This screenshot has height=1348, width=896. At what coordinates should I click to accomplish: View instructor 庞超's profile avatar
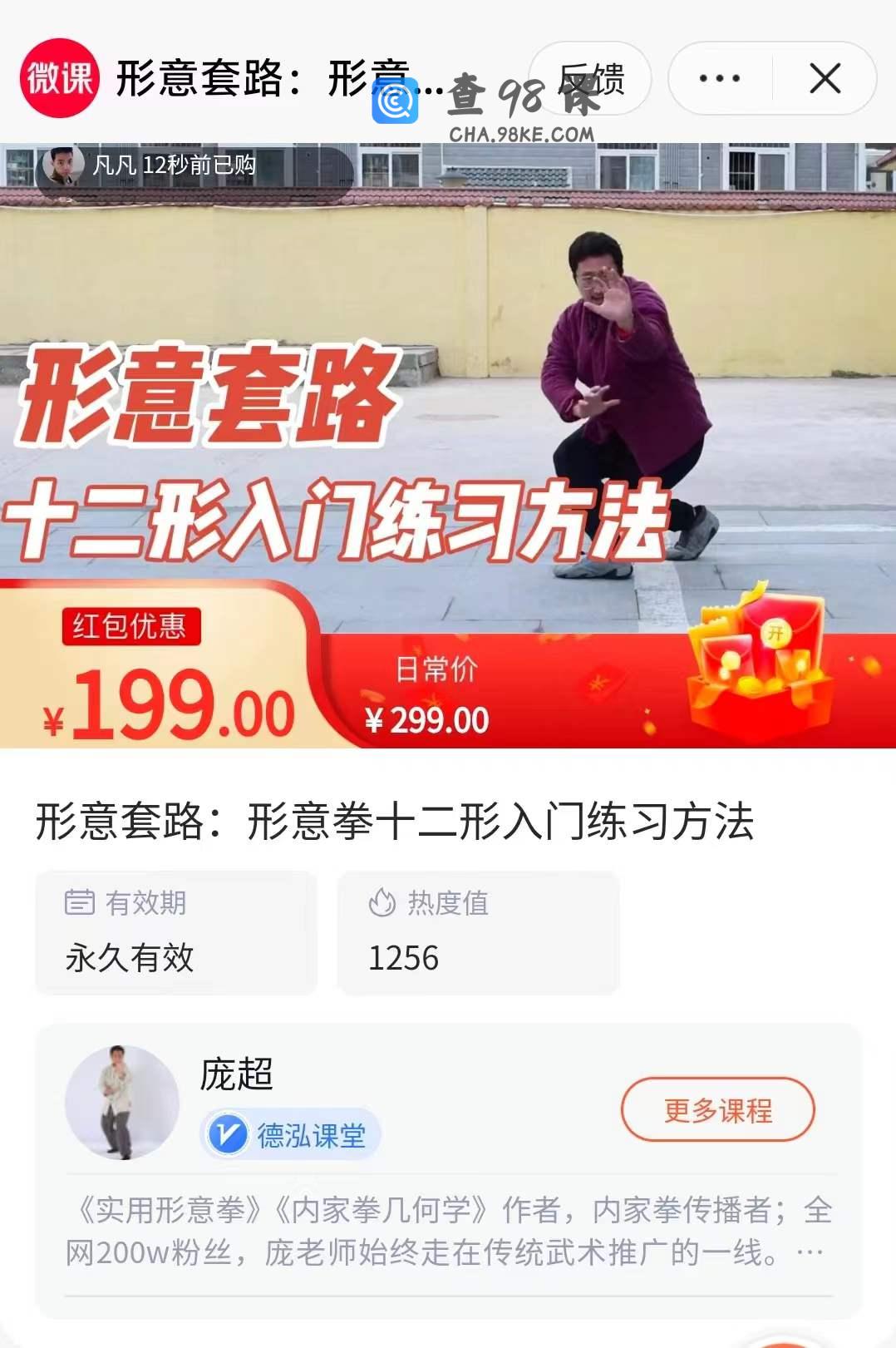coord(122,1102)
